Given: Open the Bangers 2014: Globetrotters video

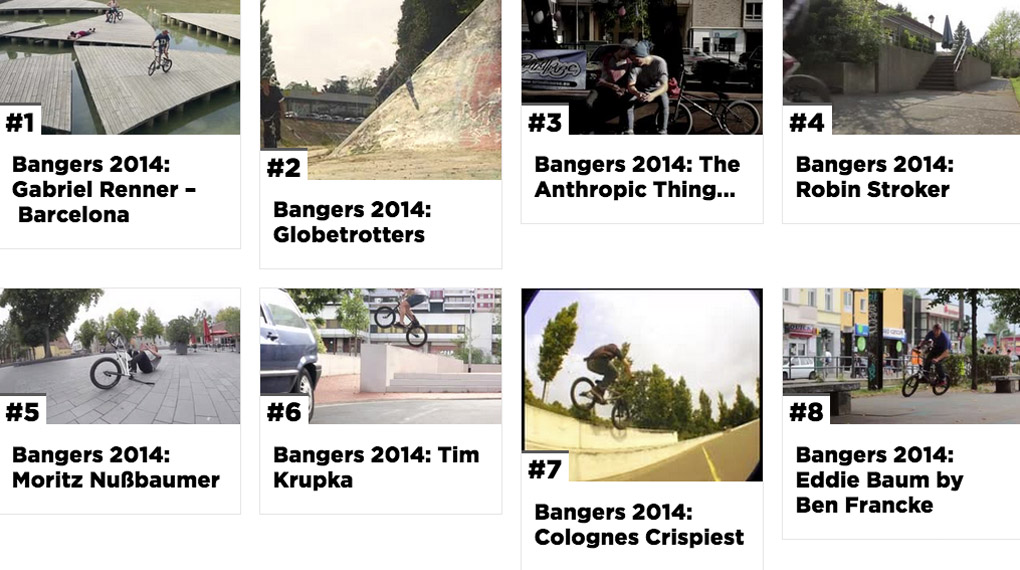Looking at the screenshot, I should tap(351, 222).
